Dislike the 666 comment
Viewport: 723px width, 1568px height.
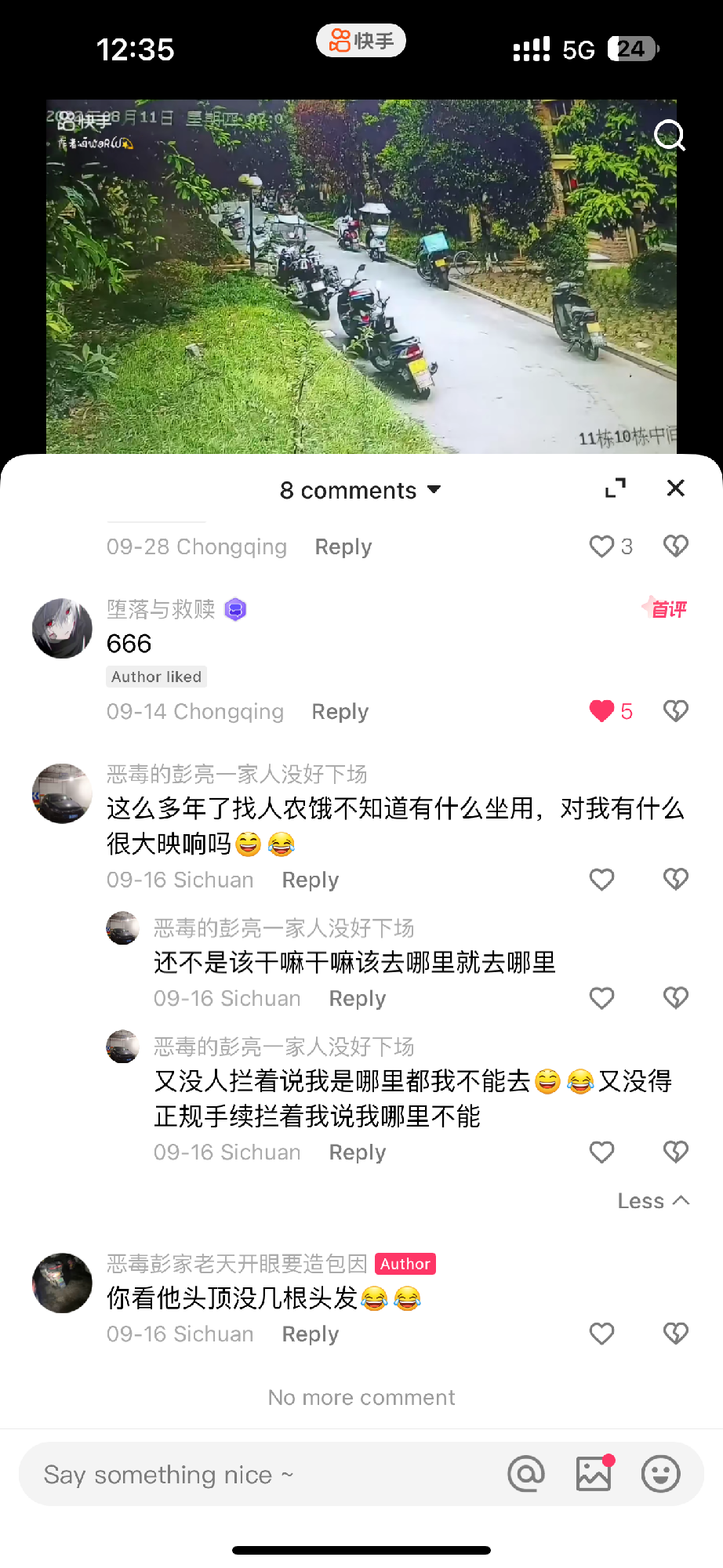(x=675, y=711)
